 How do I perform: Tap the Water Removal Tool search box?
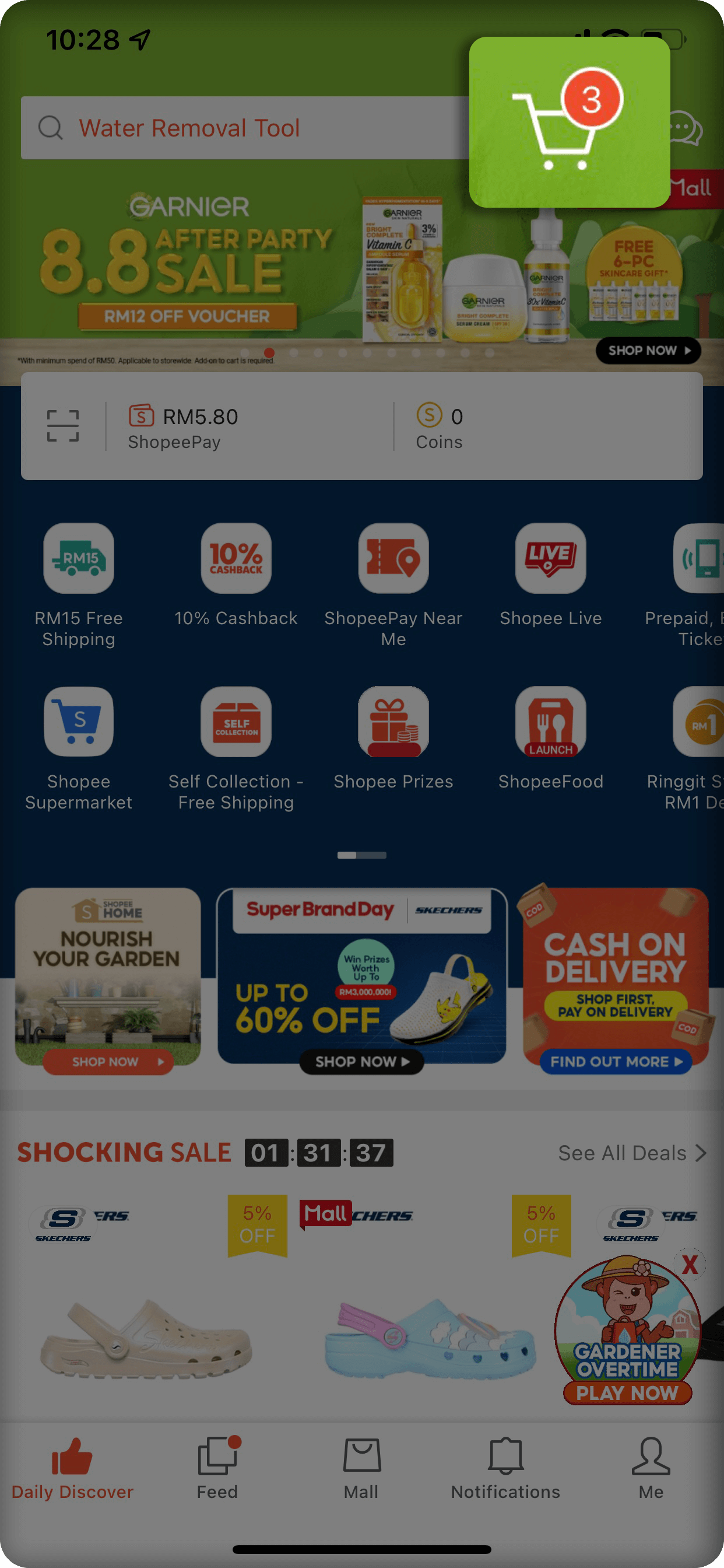(x=243, y=128)
